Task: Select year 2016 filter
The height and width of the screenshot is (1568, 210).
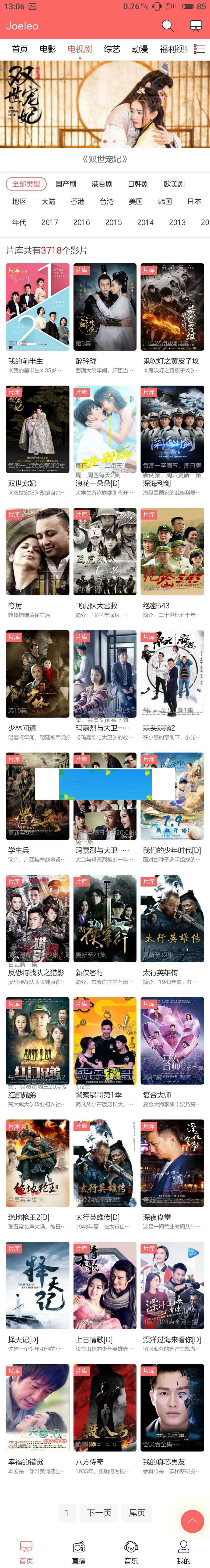Action: pyautogui.click(x=82, y=222)
